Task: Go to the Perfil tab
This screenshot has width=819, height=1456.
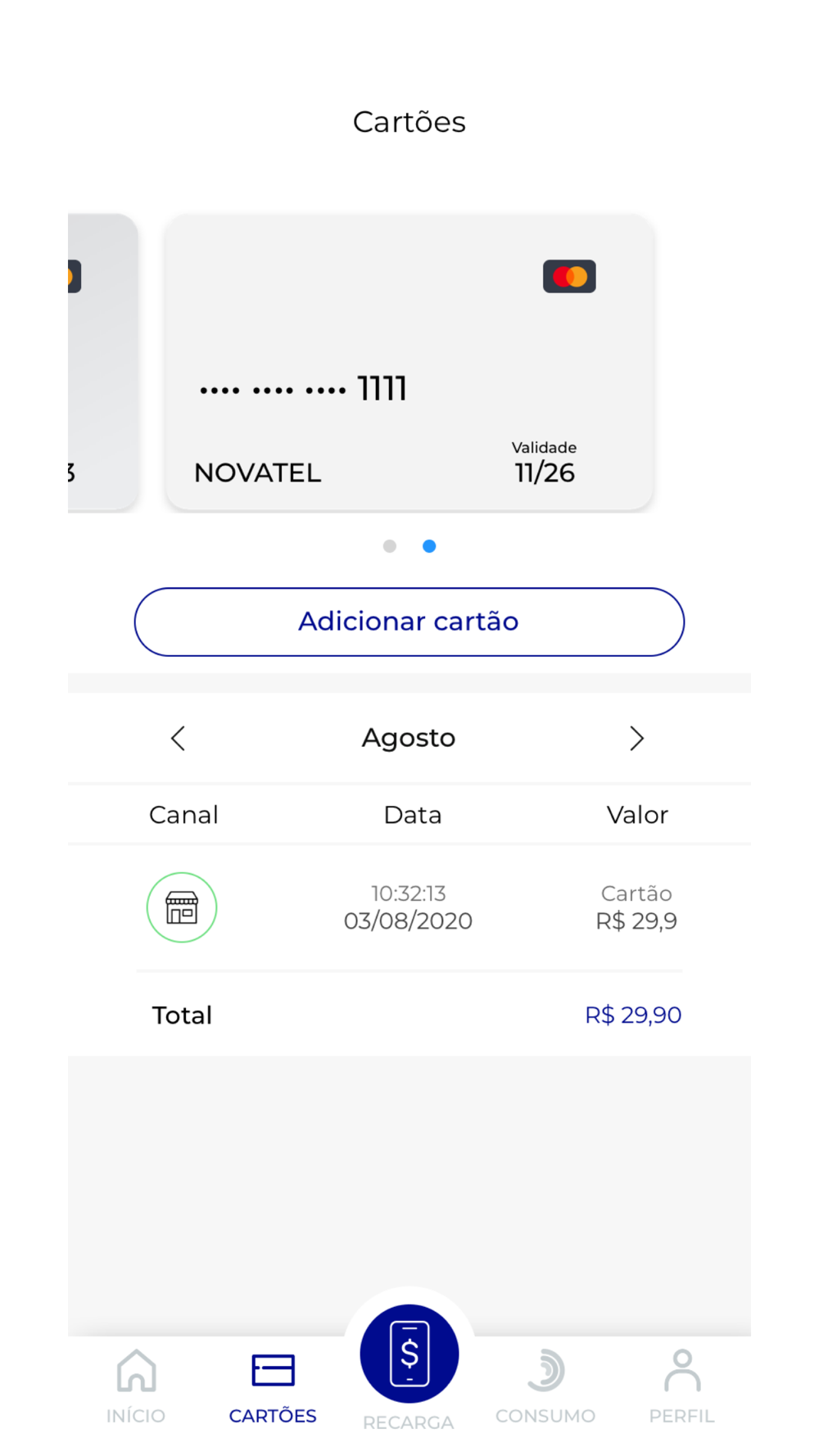Action: click(682, 1387)
